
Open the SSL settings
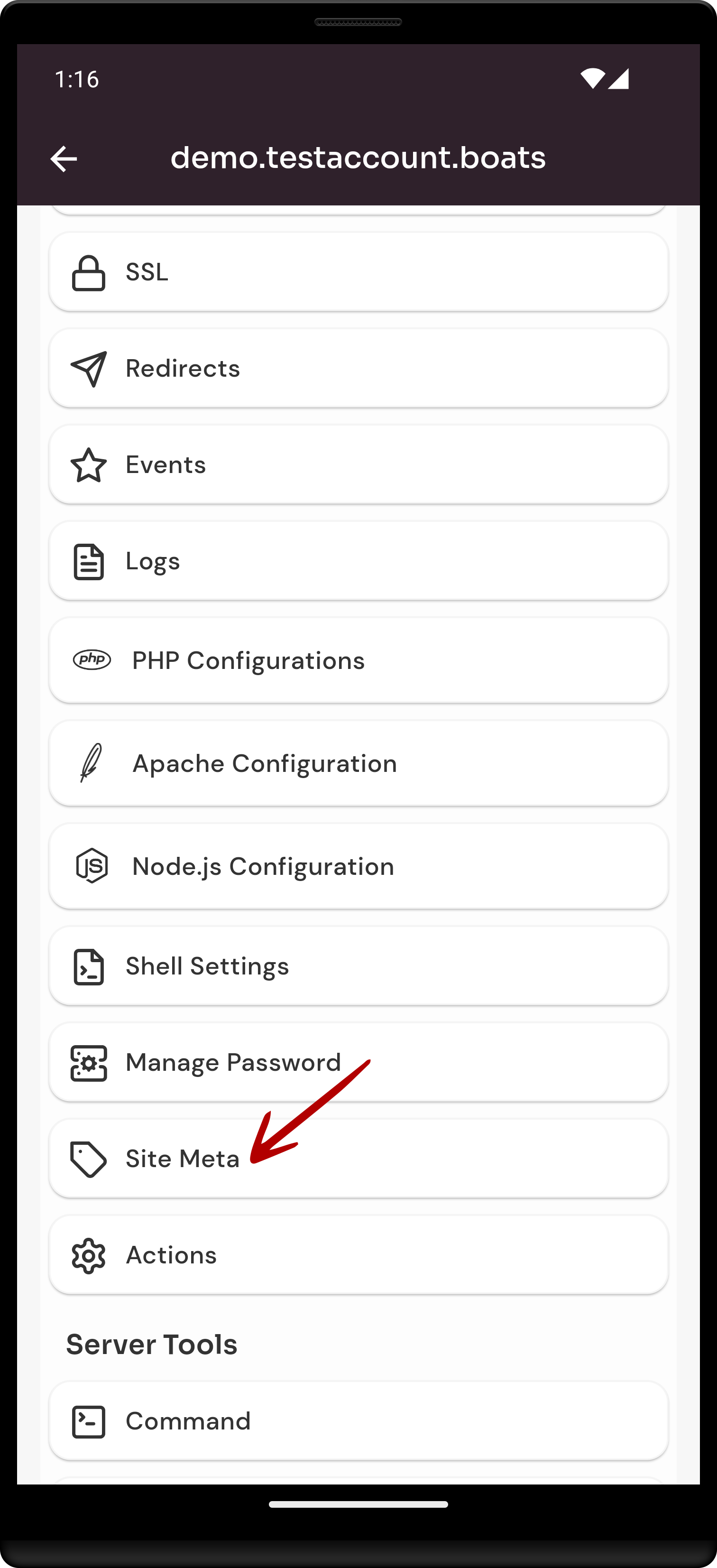pos(358,272)
